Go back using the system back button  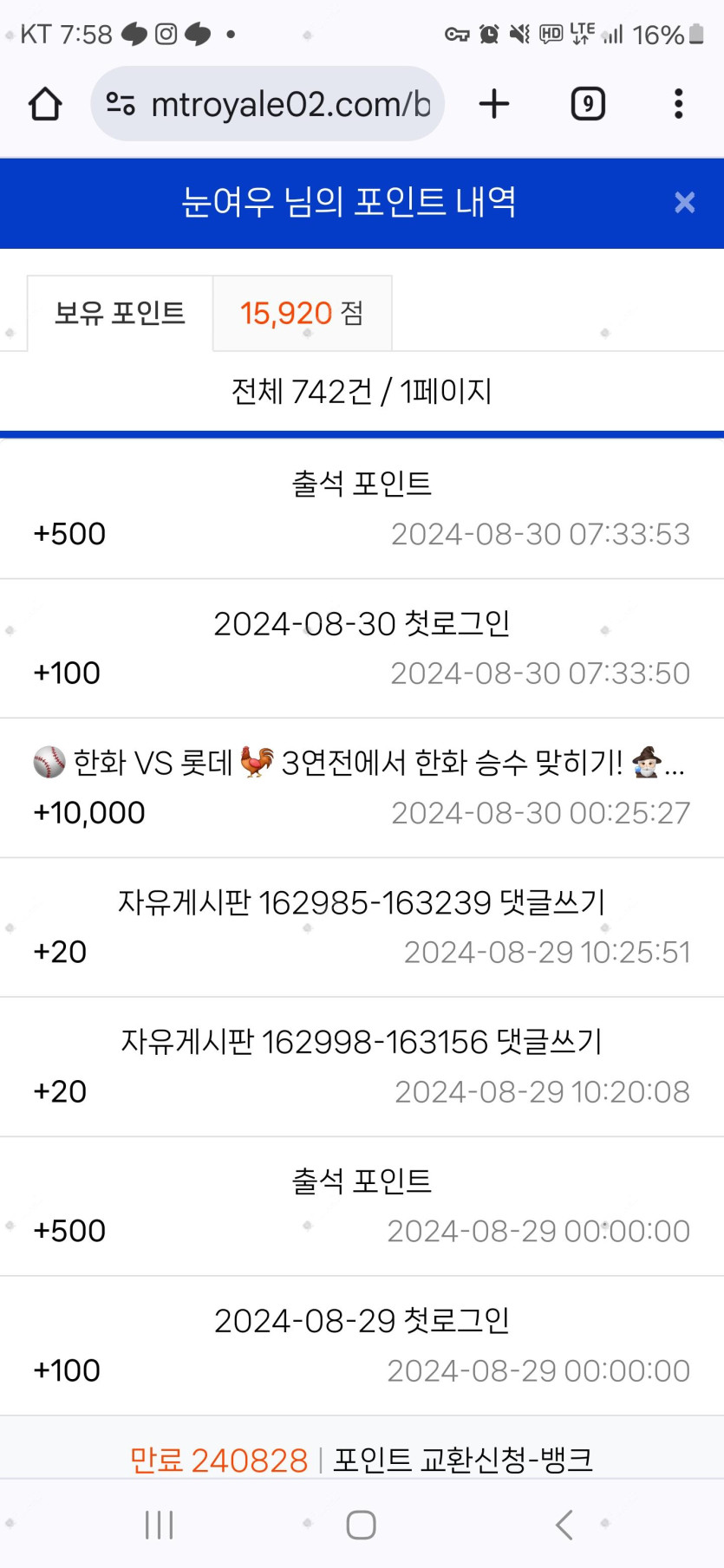point(564,1524)
